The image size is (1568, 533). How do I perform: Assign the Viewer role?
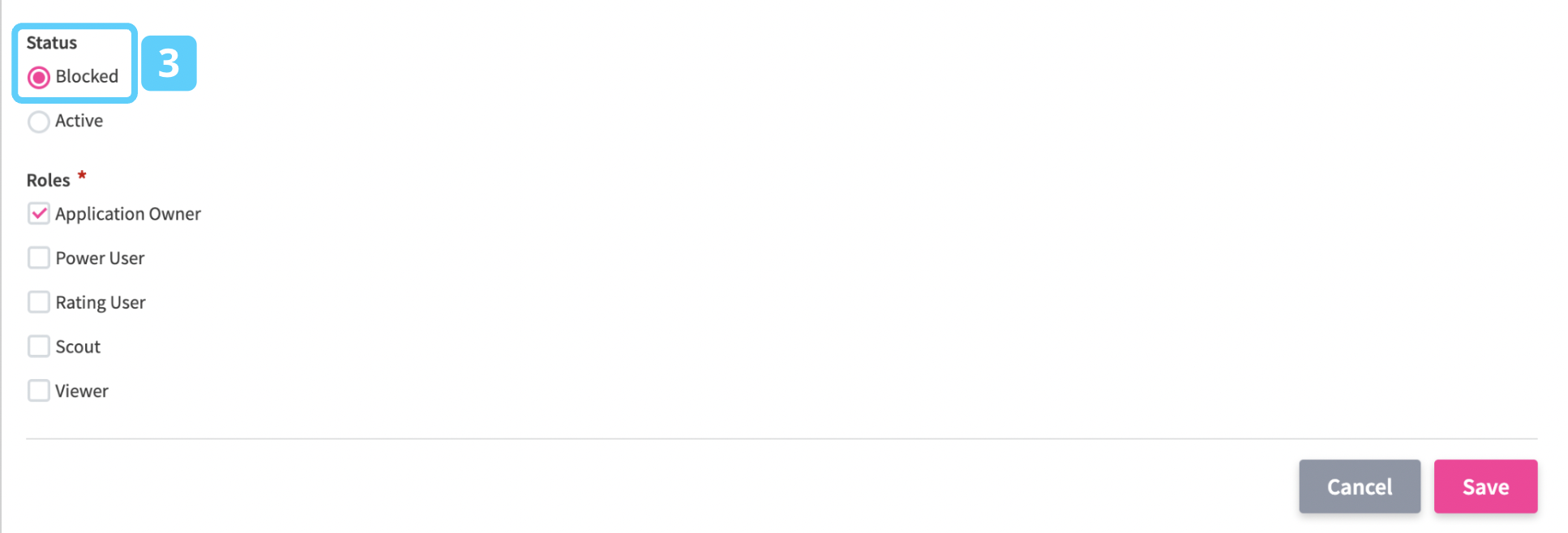click(39, 390)
